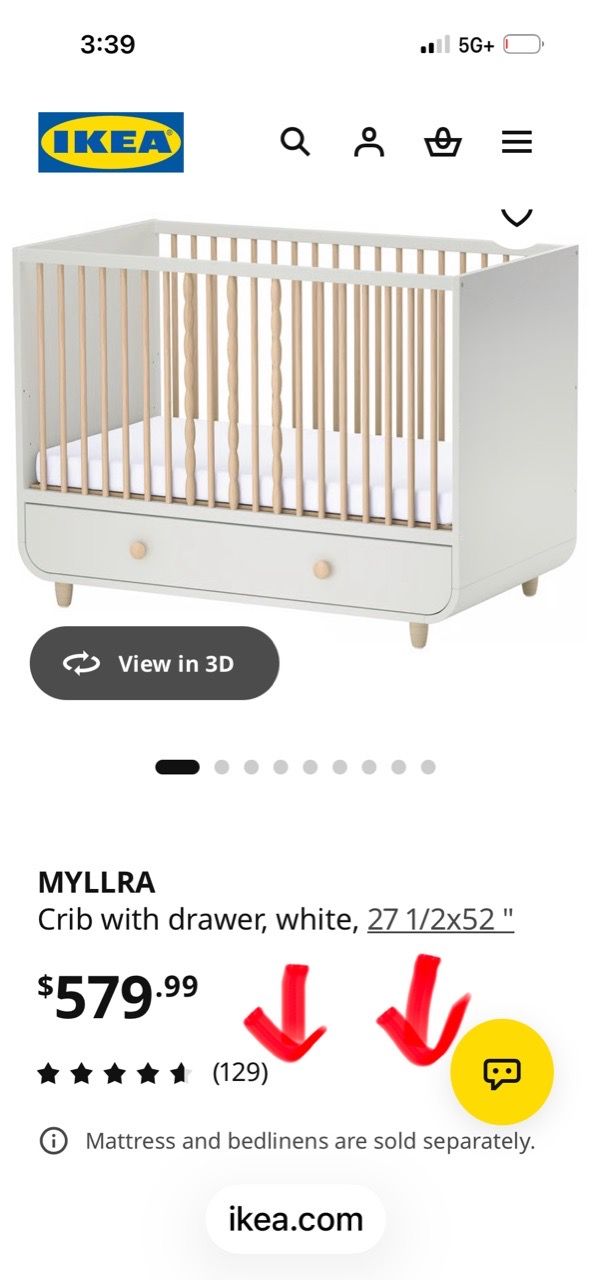592x1280 pixels.
Task: Open the search icon
Action: coord(295,142)
